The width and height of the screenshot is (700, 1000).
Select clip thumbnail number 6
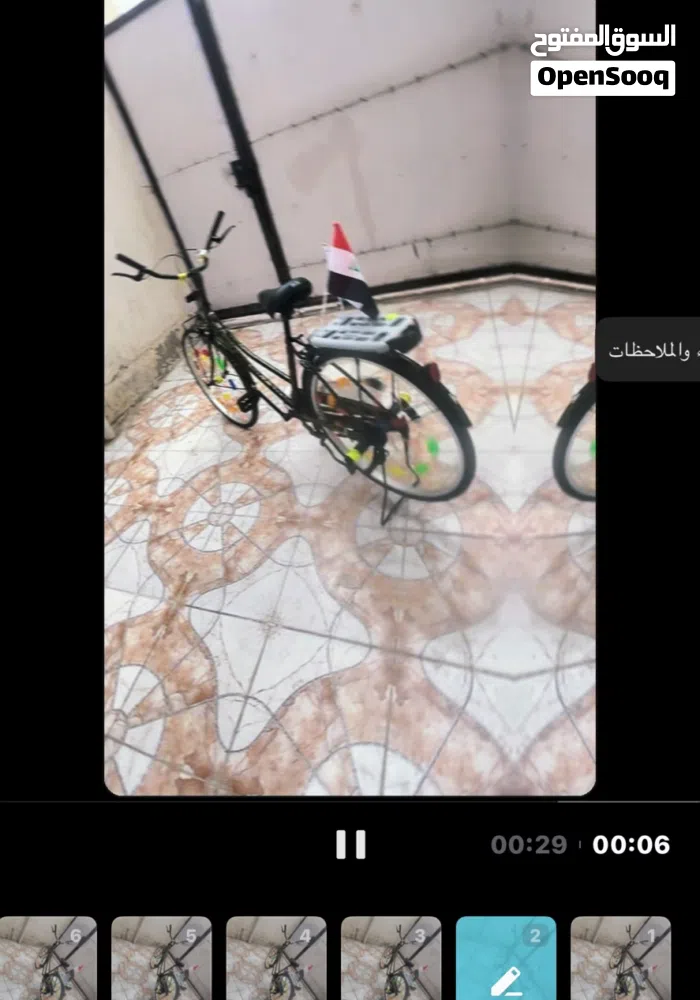[48, 958]
